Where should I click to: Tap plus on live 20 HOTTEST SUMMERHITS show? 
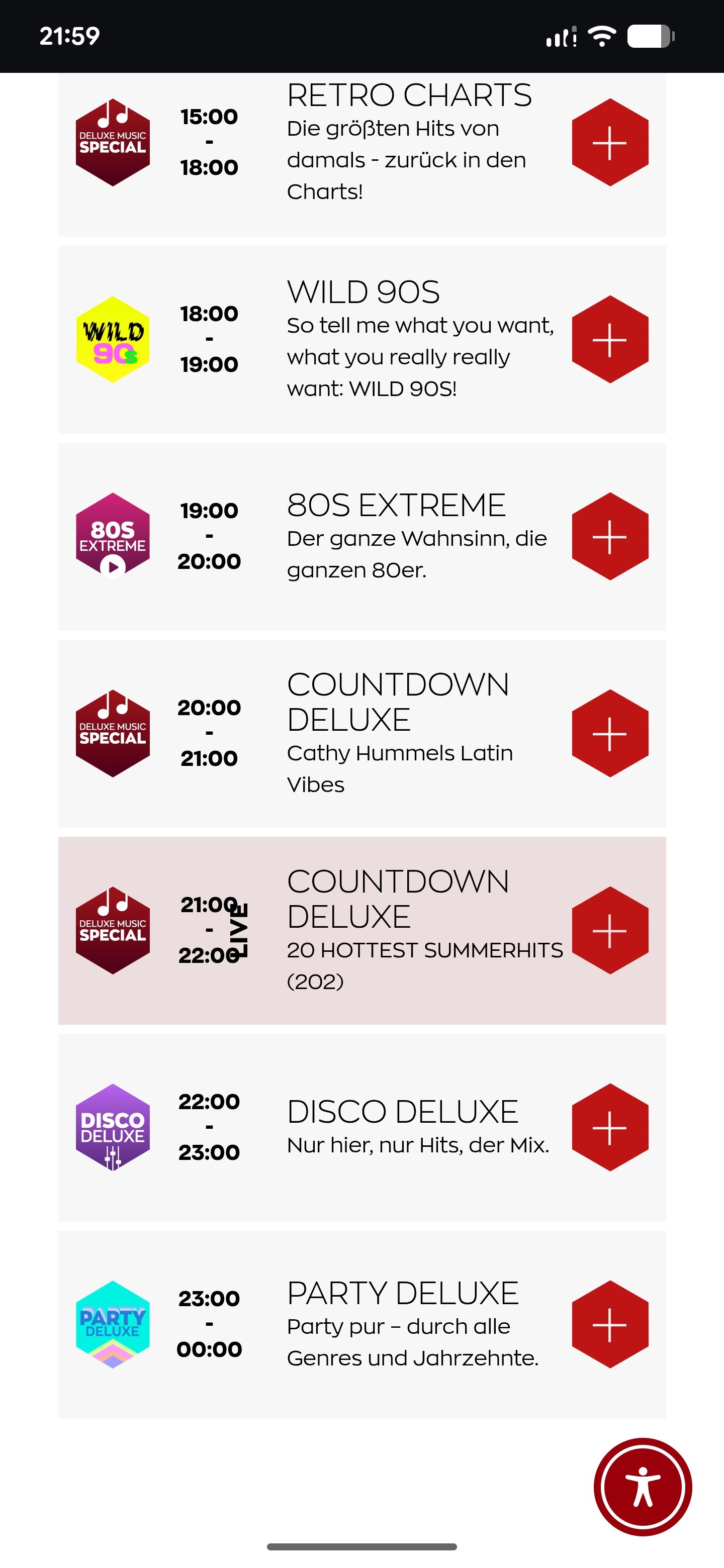click(x=609, y=930)
